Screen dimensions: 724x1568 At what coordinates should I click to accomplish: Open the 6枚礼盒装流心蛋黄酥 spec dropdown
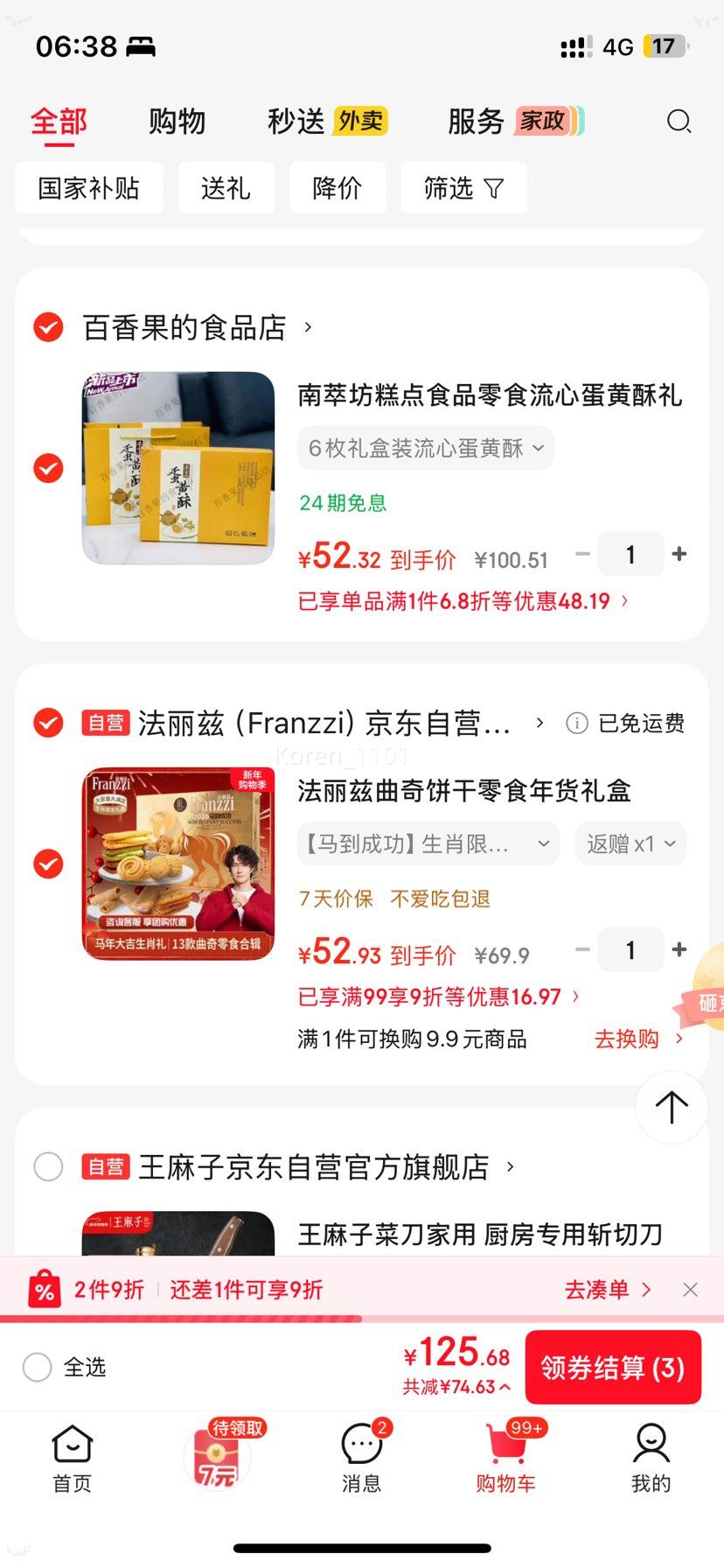point(425,447)
